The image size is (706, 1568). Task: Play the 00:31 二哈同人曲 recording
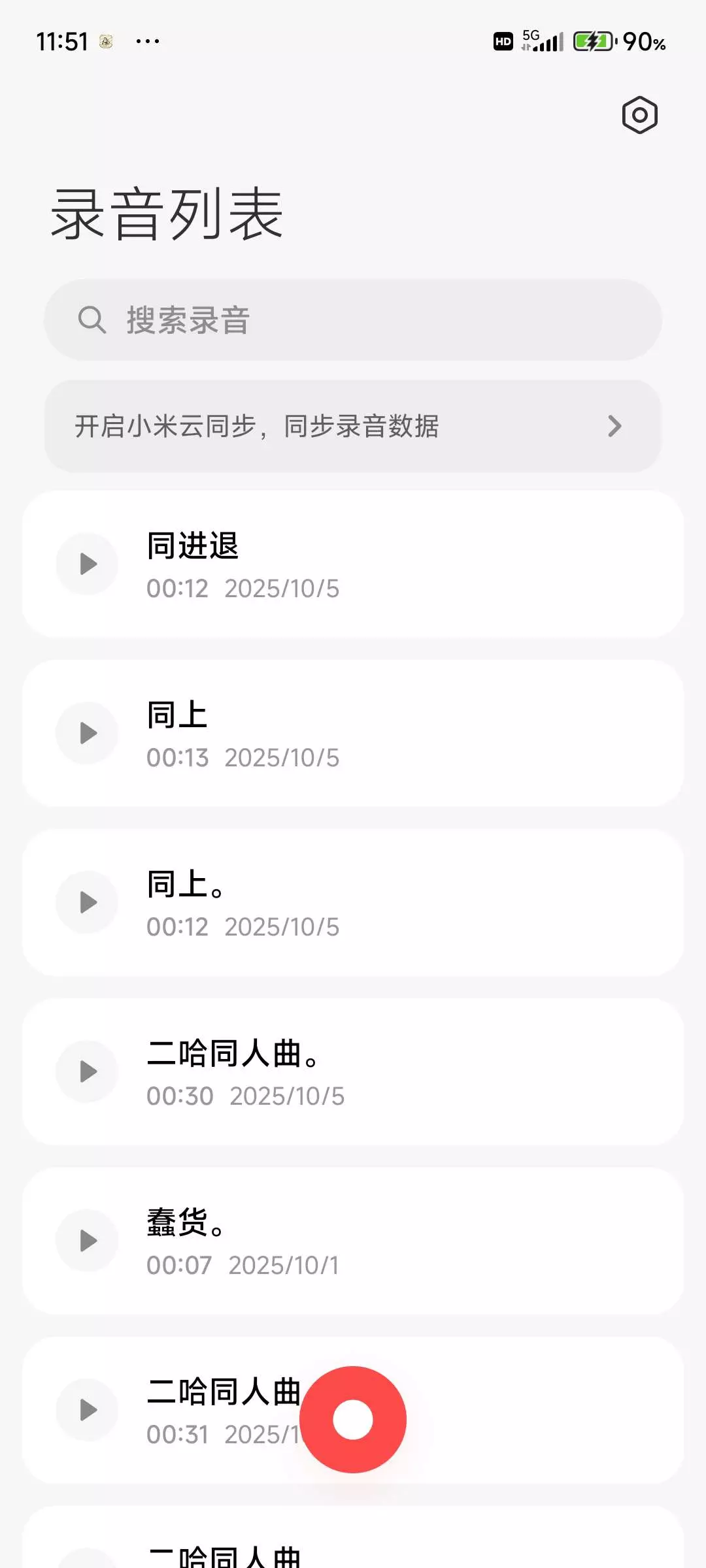(x=88, y=1410)
